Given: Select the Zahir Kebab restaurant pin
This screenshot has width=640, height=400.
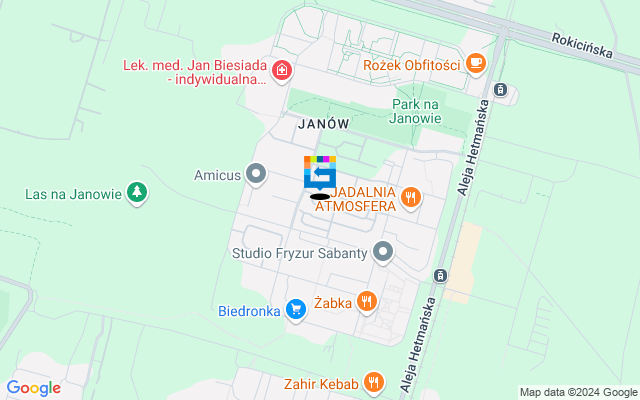Looking at the screenshot, I should (374, 381).
